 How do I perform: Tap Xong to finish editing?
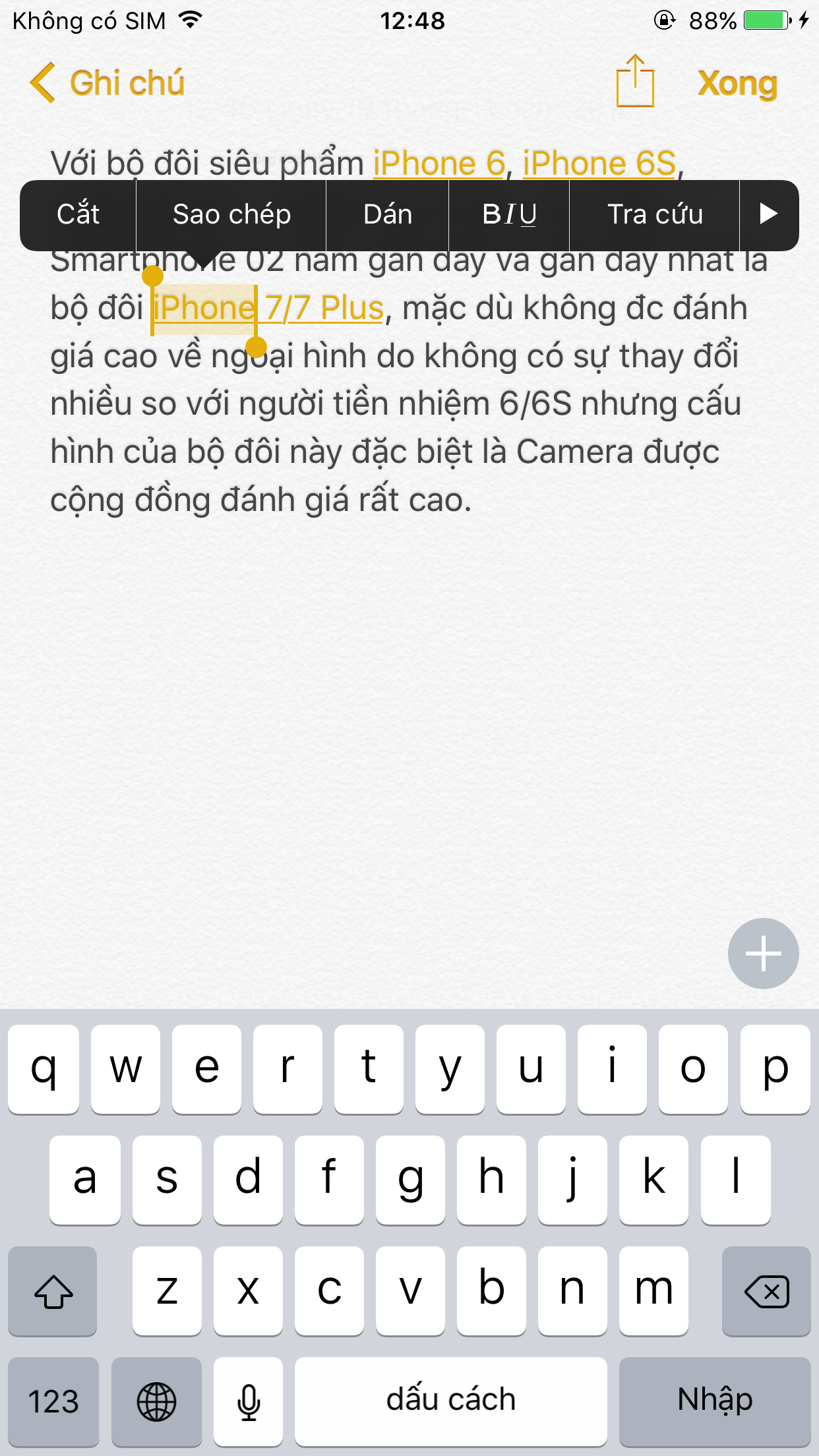coord(737,84)
